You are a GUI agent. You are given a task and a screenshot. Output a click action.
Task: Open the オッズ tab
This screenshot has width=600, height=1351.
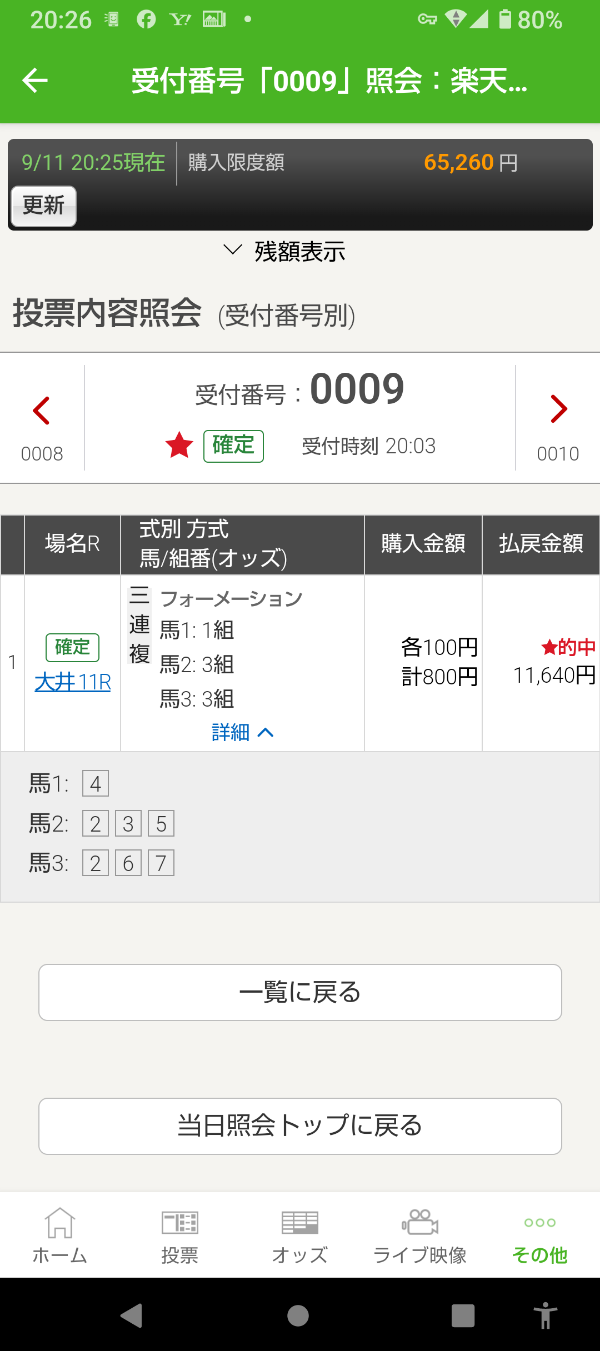tap(300, 1236)
